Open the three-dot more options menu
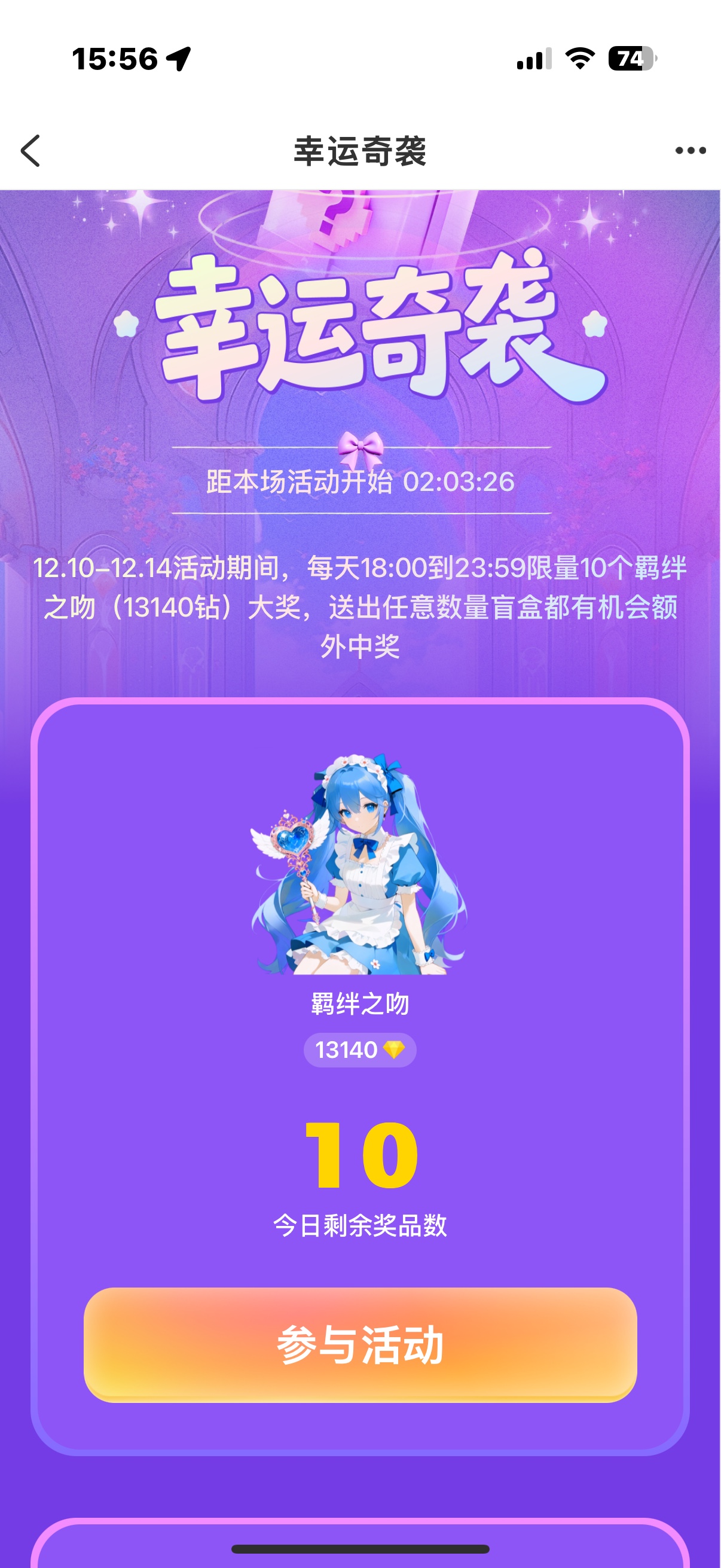Viewport: 721px width, 1568px height. 690,150
